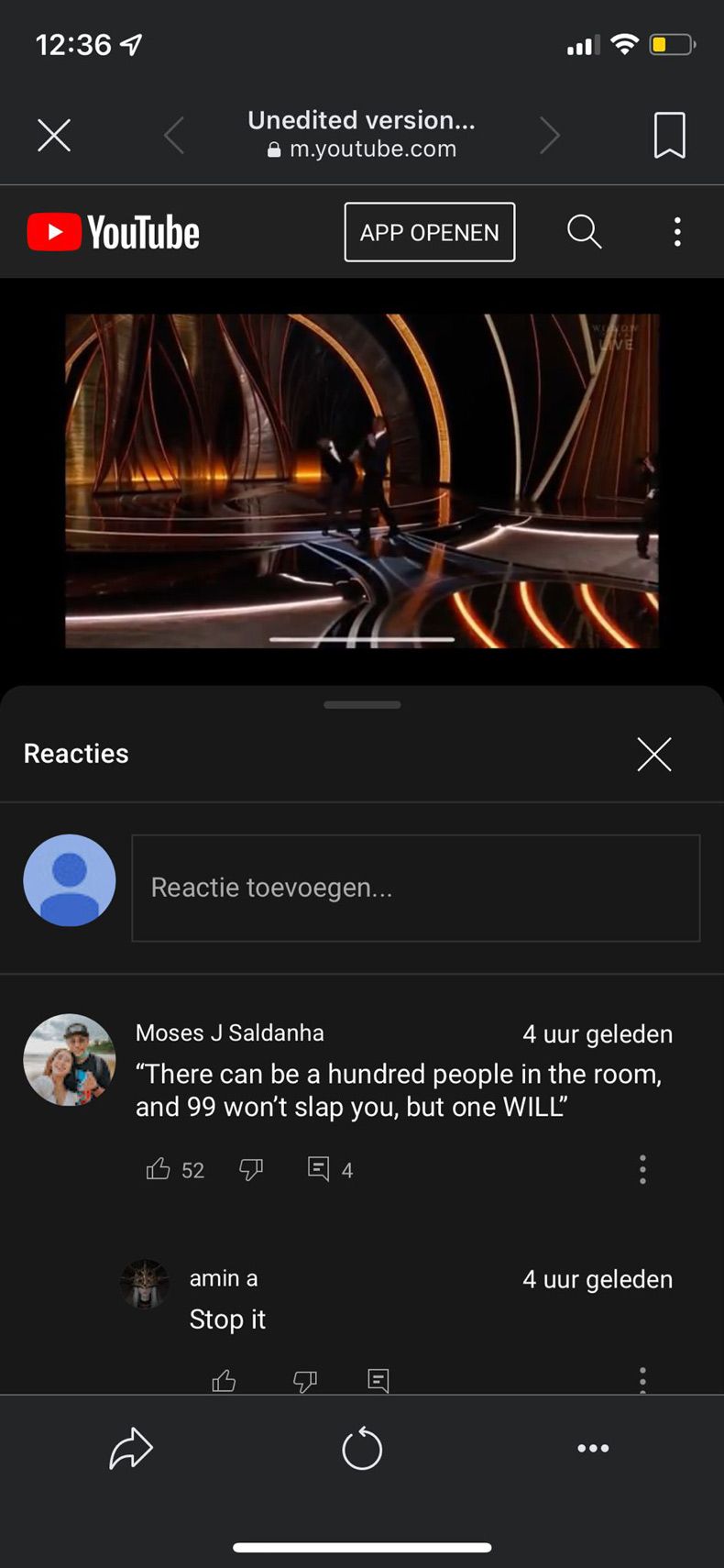The height and width of the screenshot is (1568, 724).
Task: Tap the m.youtube.com address bar
Action: [x=362, y=149]
